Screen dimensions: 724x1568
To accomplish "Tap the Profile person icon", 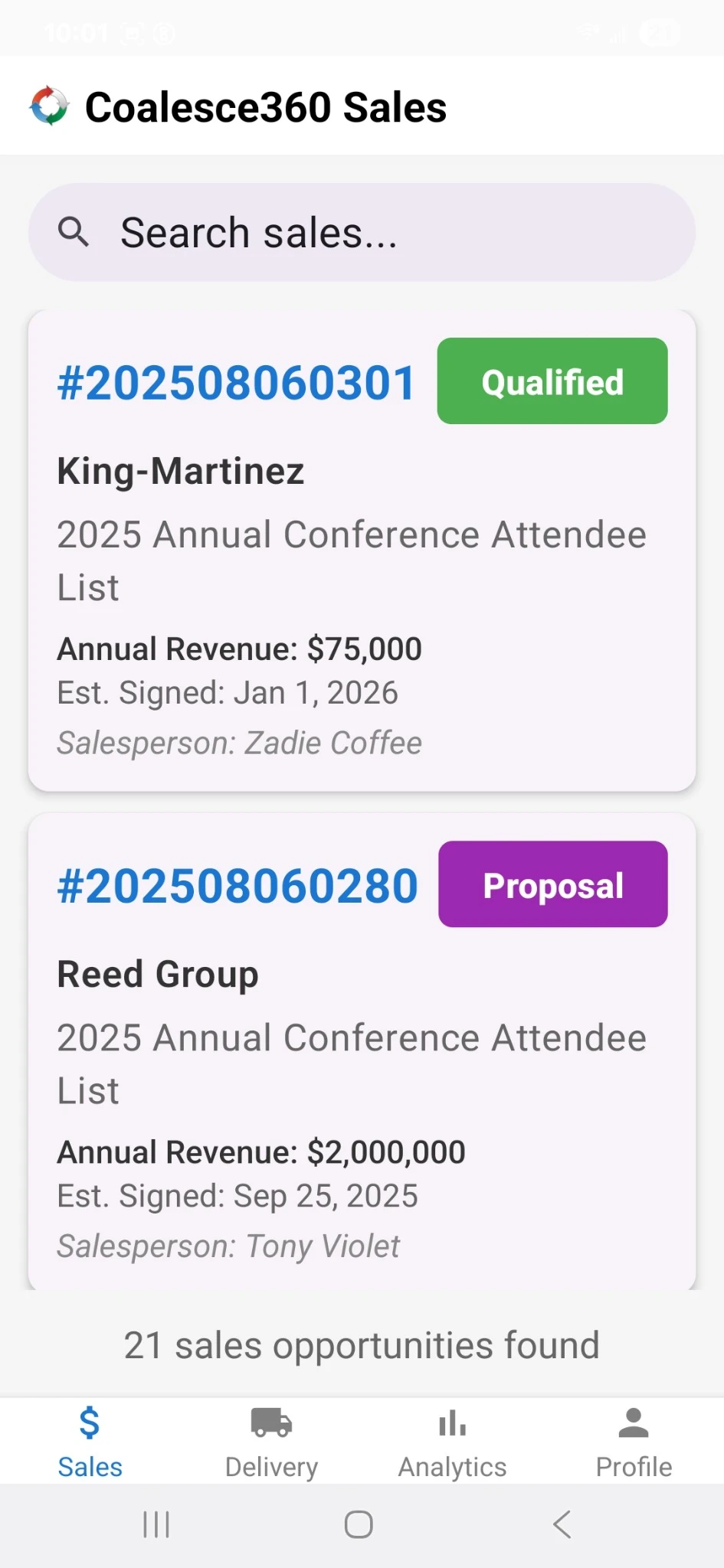I will (633, 1423).
